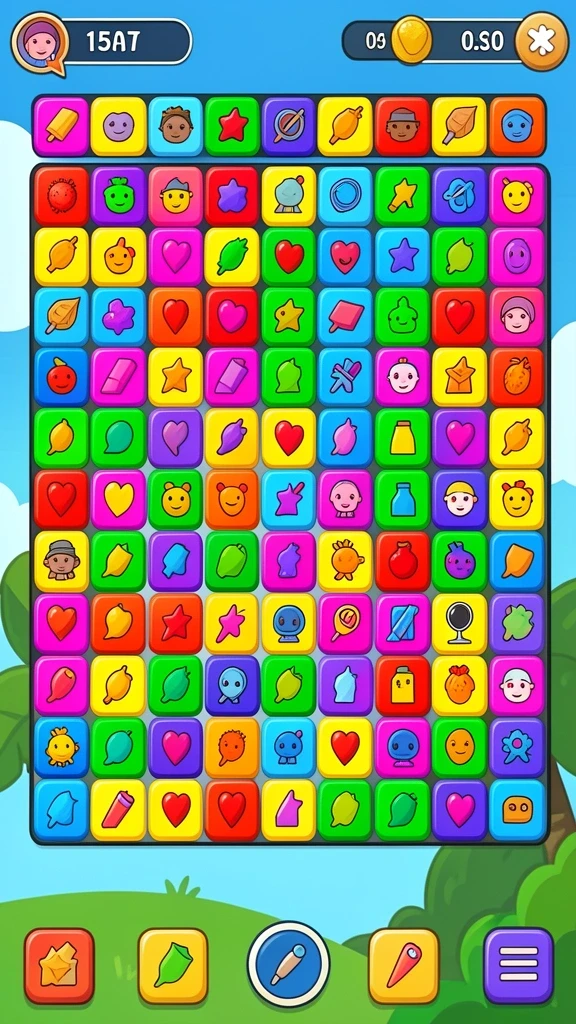Close the game with the orange X button
The width and height of the screenshot is (576, 1024).
pyautogui.click(x=541, y=41)
